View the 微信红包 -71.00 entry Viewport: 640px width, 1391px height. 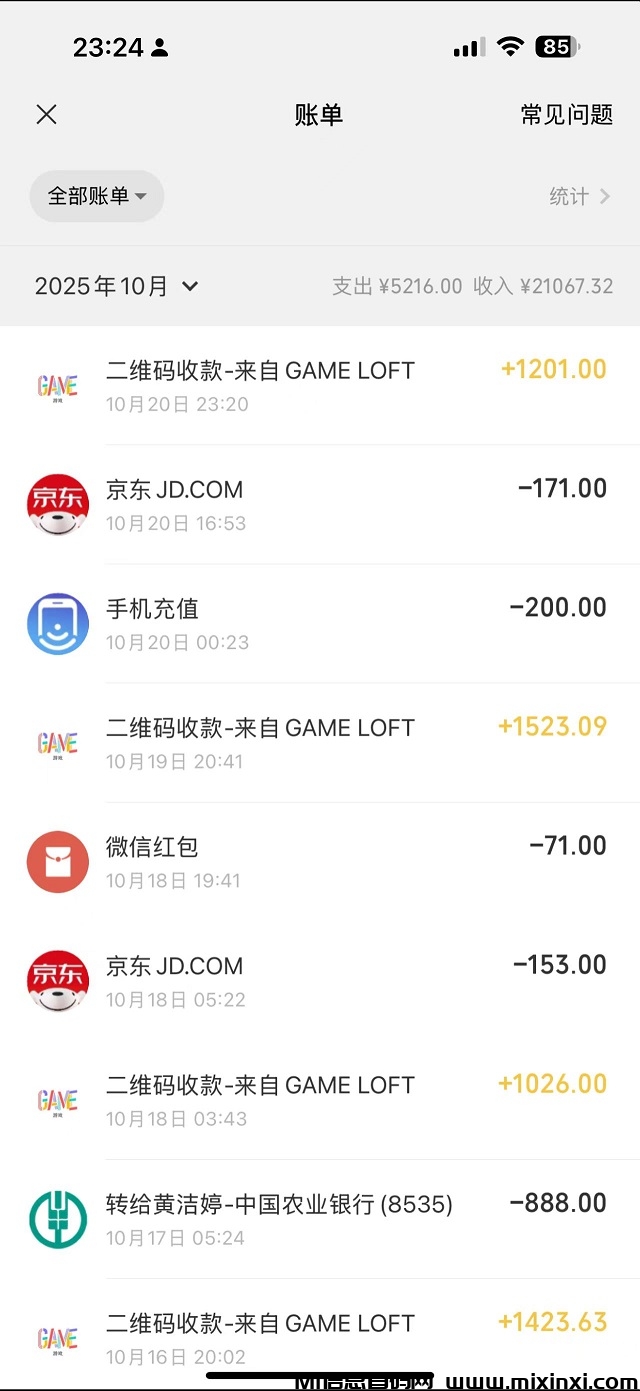coord(320,861)
